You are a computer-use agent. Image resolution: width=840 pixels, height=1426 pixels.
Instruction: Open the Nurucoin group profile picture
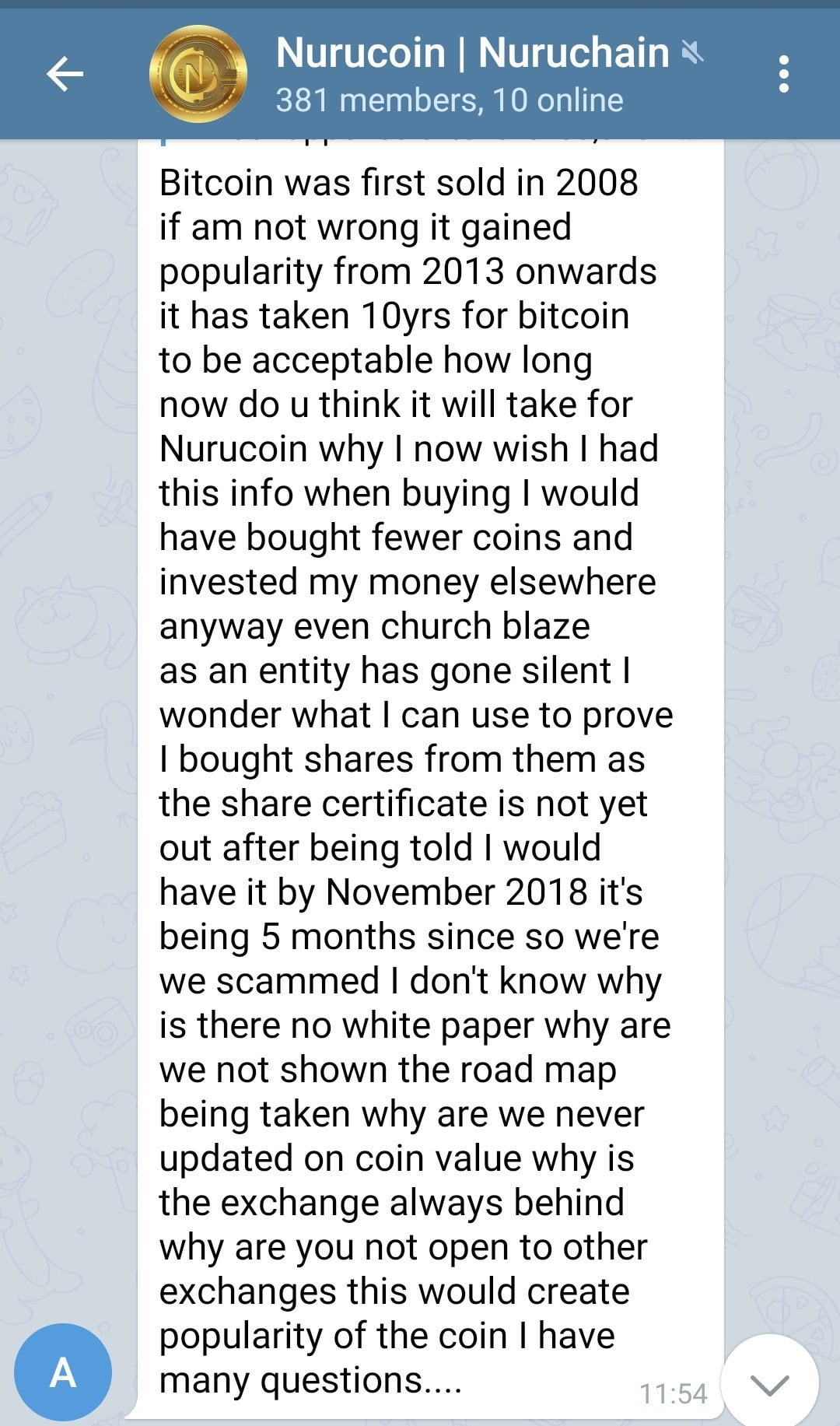tap(198, 74)
